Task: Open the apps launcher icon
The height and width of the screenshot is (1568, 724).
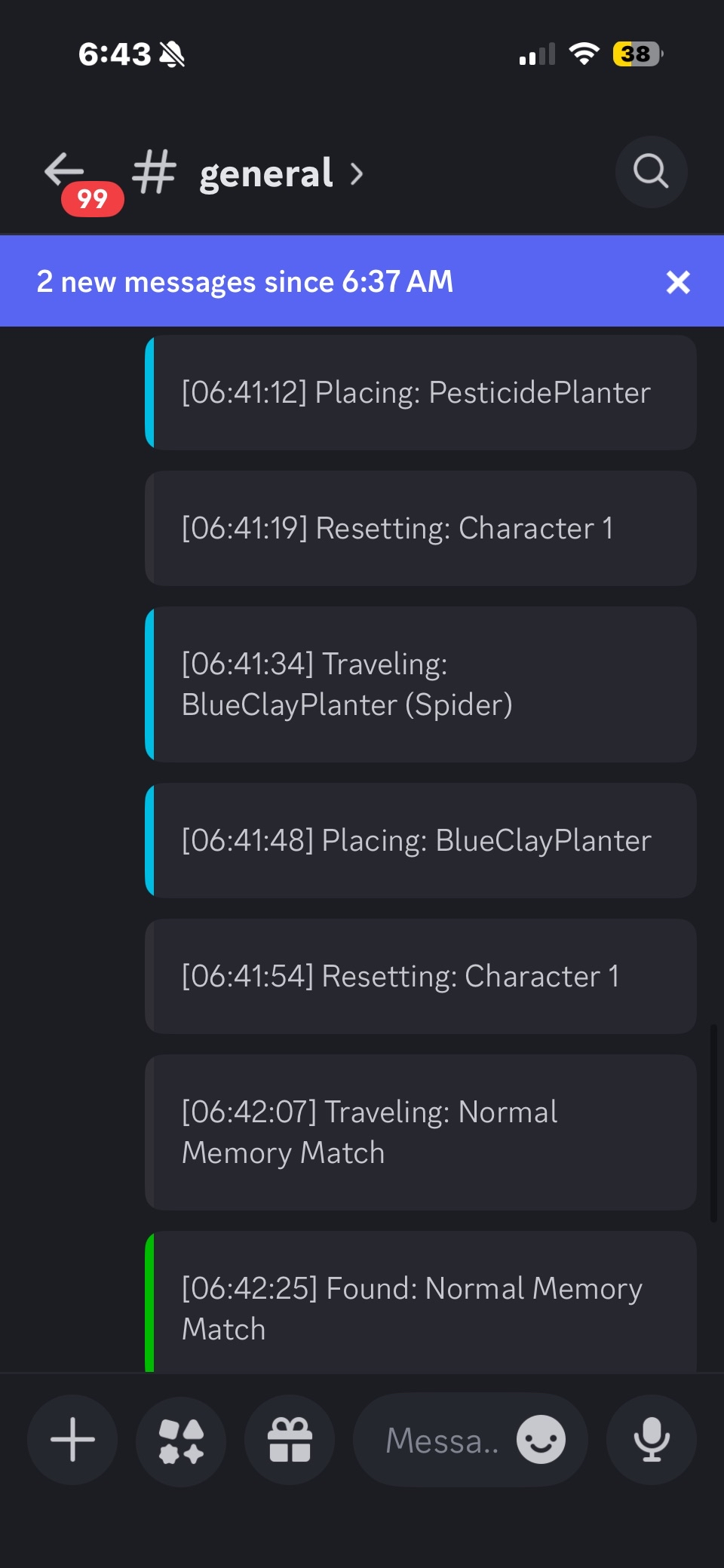Action: 181,1439
